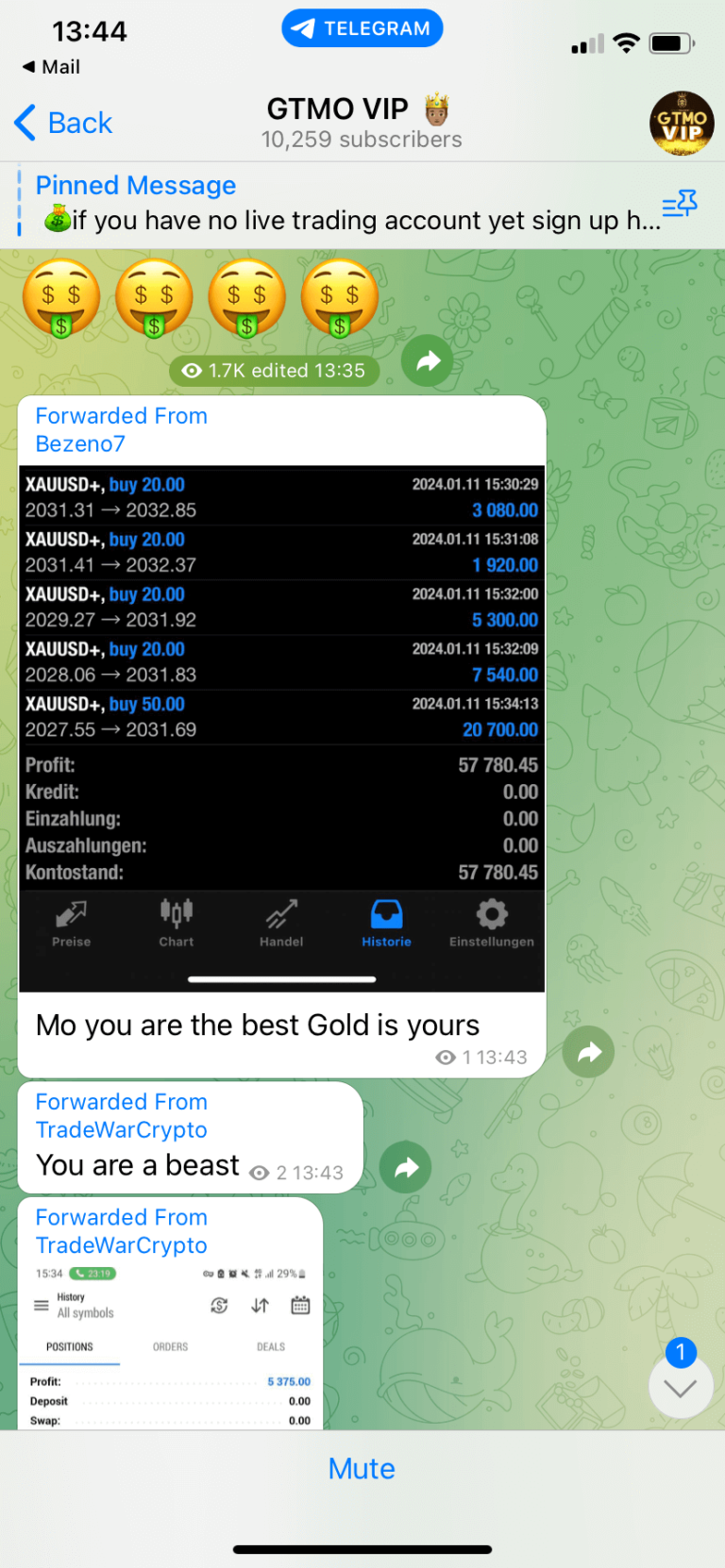
Task: Open Bezeno7 forwarded source
Action: click(80, 443)
